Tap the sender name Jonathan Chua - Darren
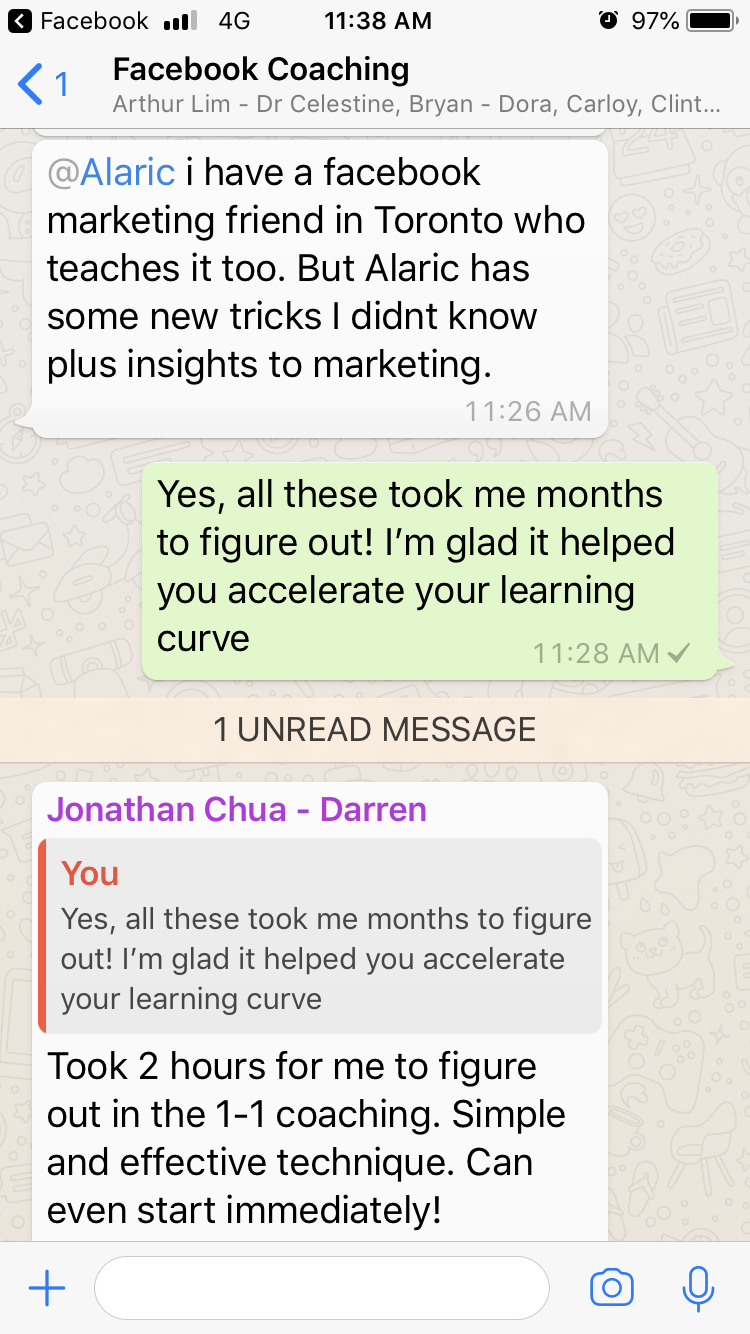Viewport: 750px width, 1334px height. point(237,809)
